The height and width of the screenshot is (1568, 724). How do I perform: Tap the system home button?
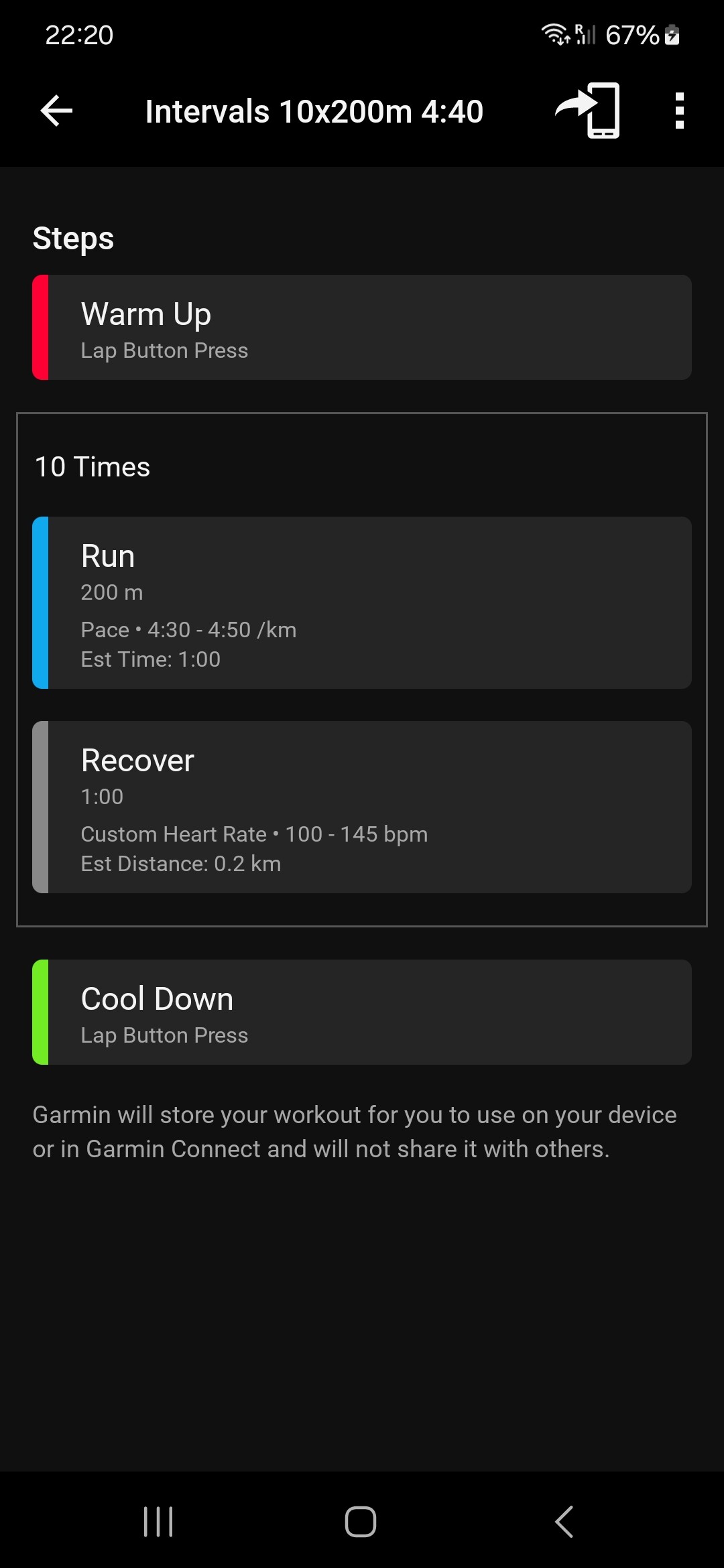tap(361, 1521)
